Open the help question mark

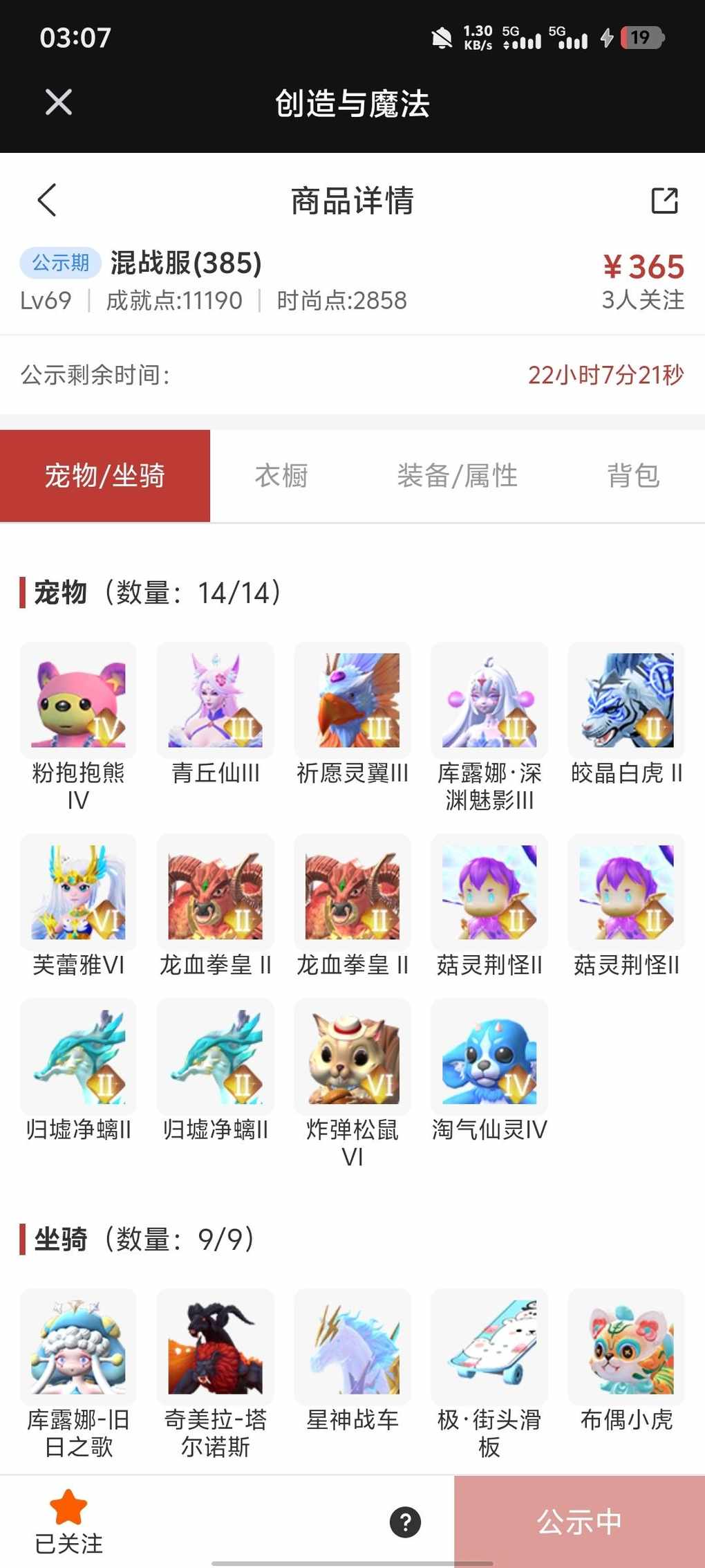(406, 1522)
